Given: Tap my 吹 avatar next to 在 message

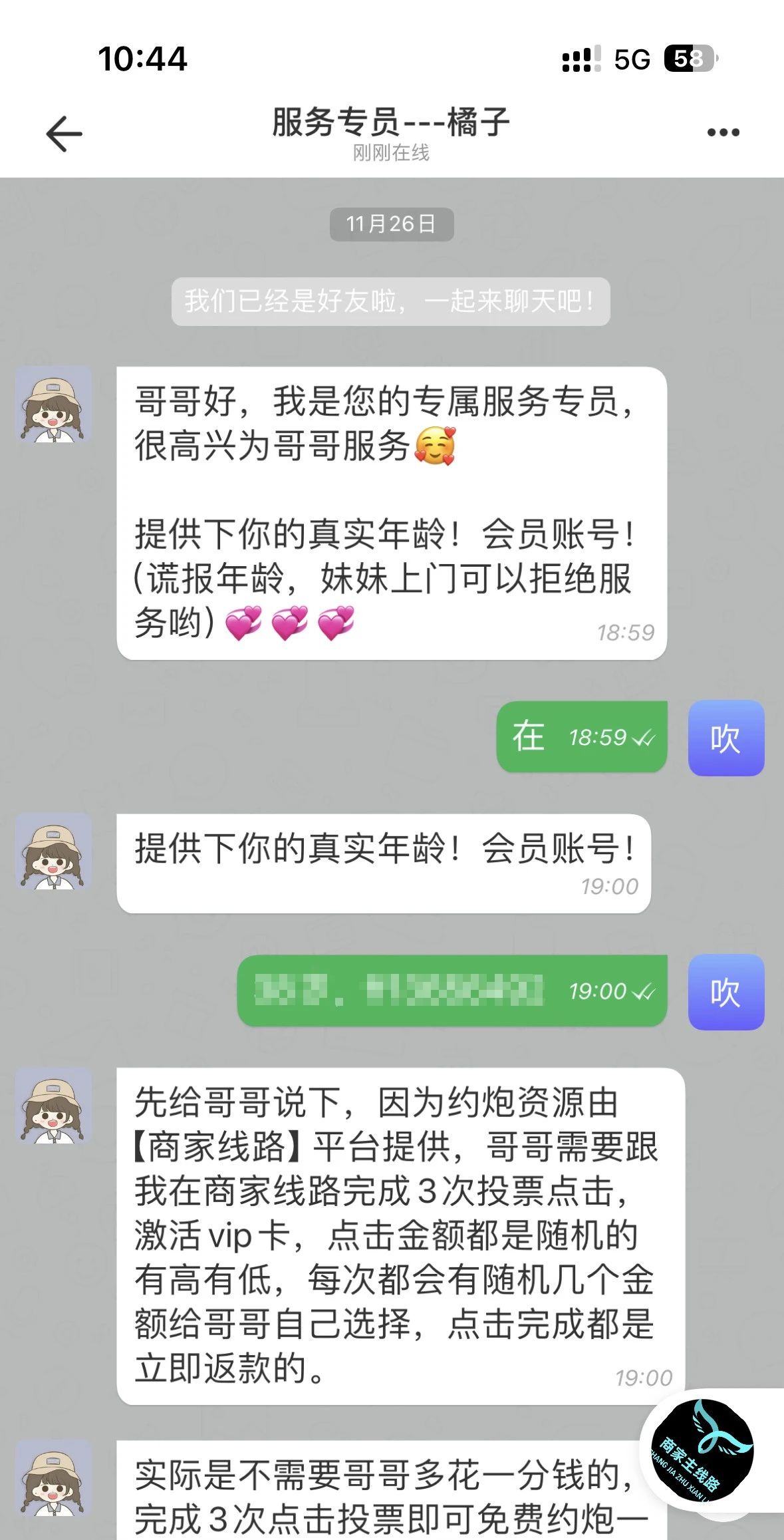Looking at the screenshot, I should coord(725,738).
